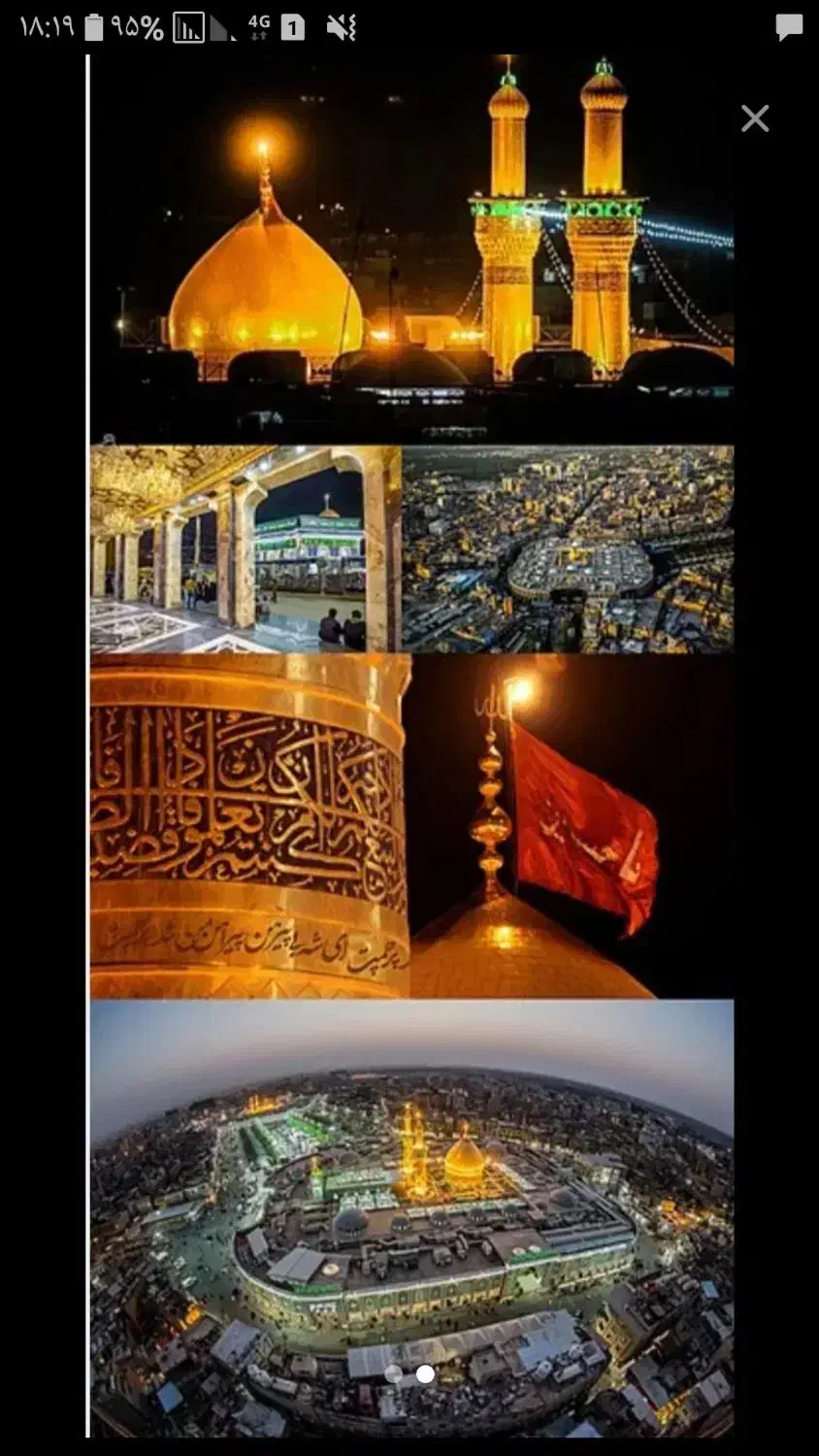This screenshot has height=1456, width=819.
Task: Close the full-screen image viewer
Action: coord(754,118)
